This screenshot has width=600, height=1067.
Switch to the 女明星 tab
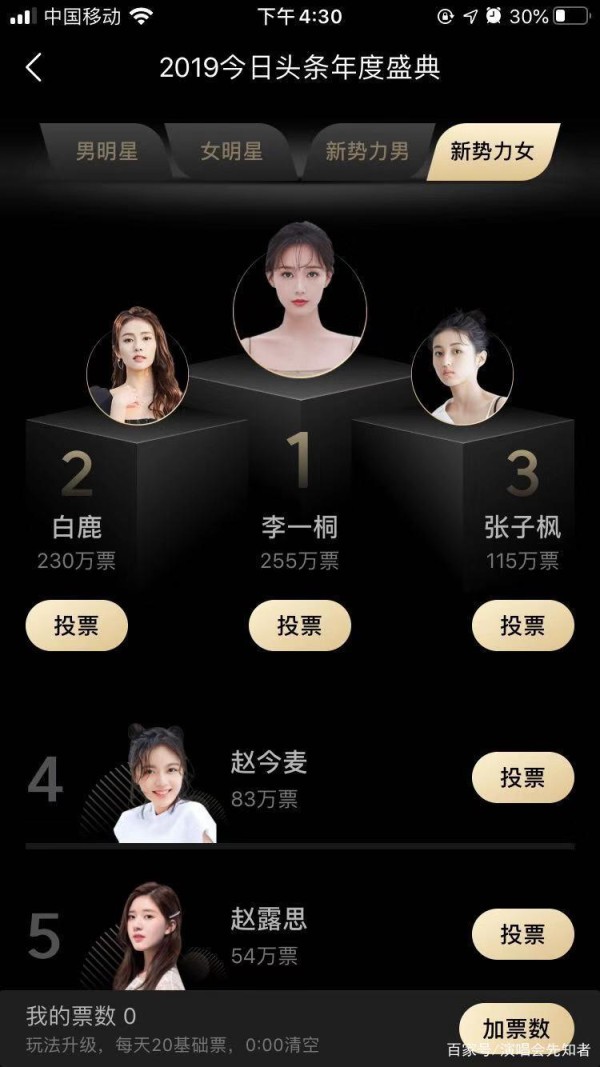tap(231, 152)
